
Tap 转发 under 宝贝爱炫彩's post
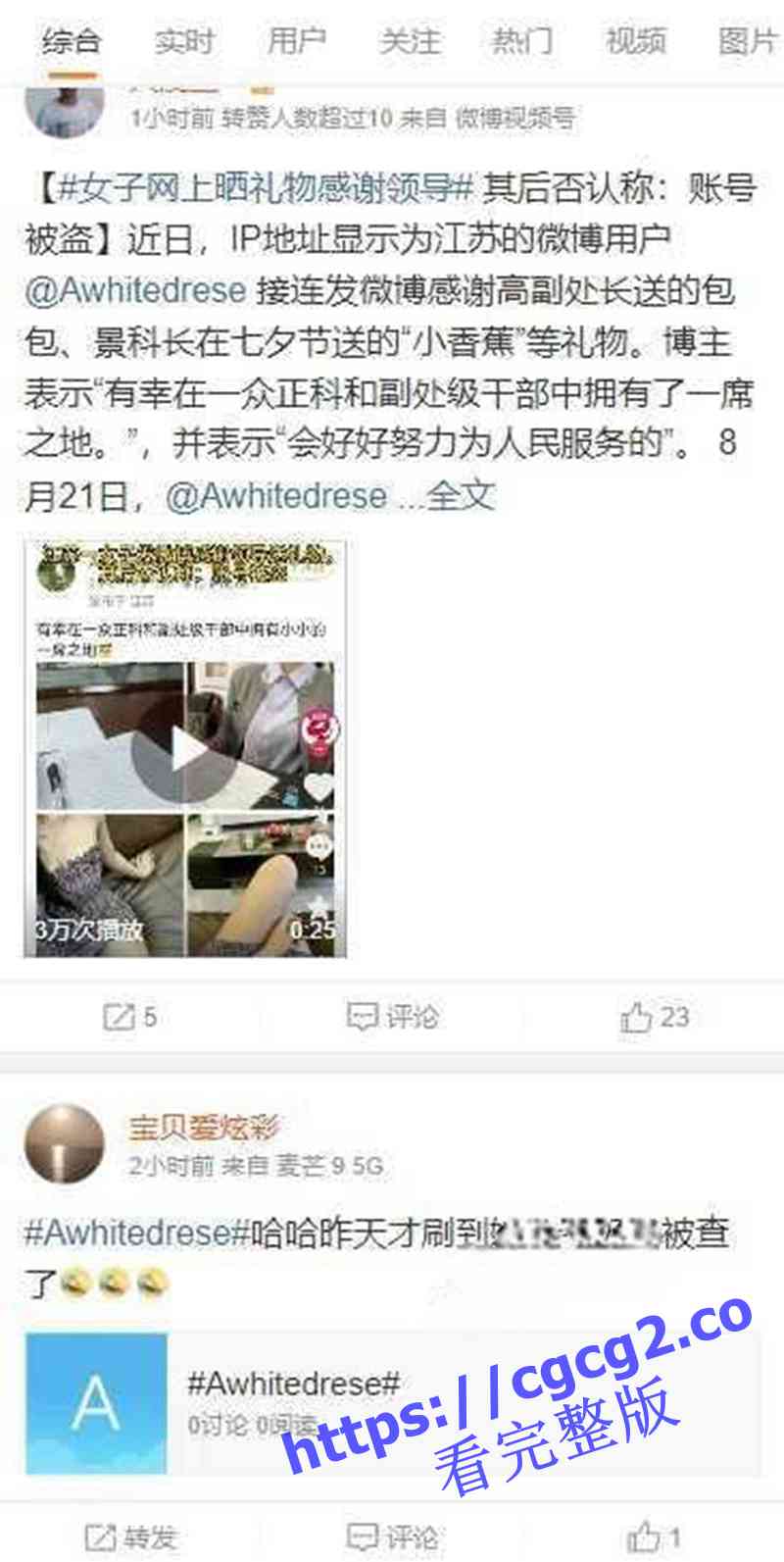click(129, 1536)
